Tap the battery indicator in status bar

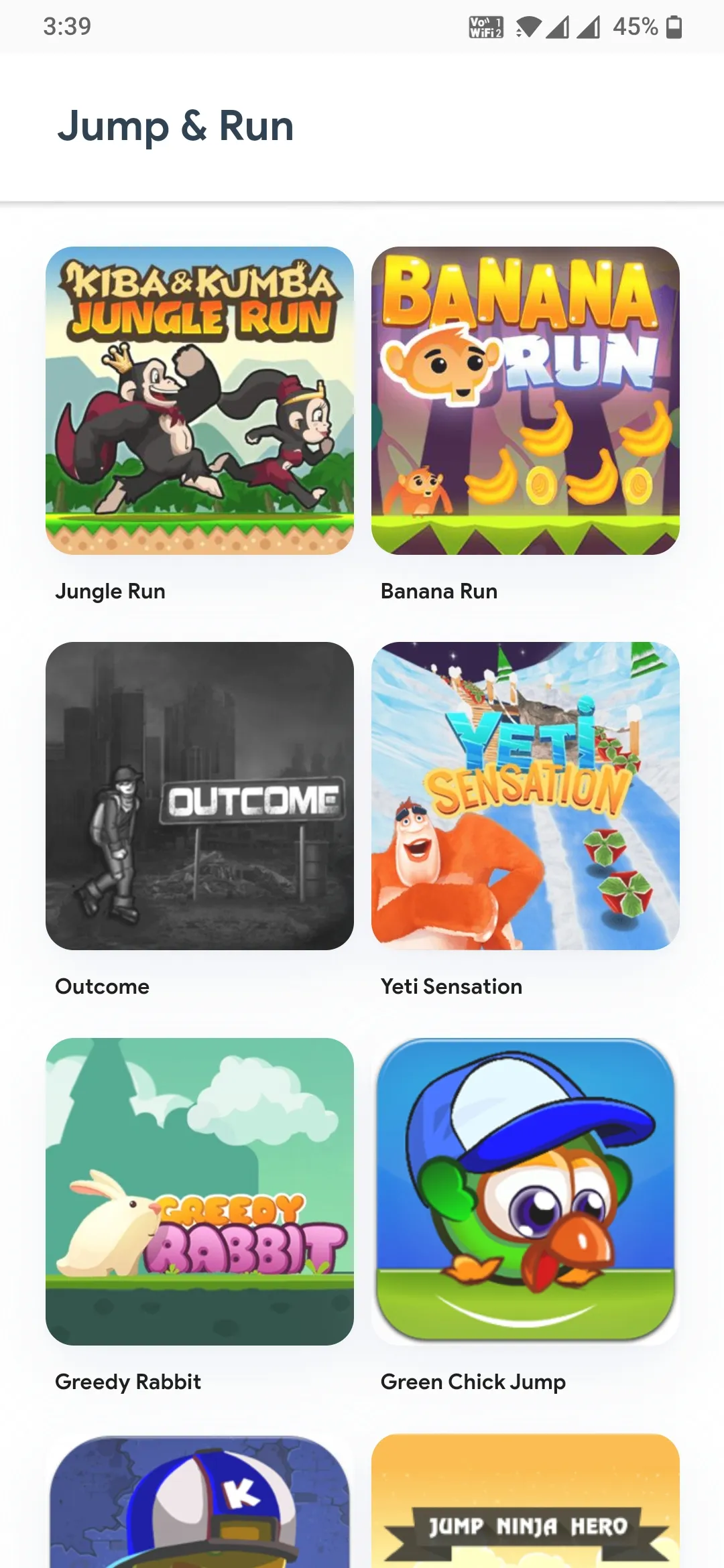[x=672, y=27]
